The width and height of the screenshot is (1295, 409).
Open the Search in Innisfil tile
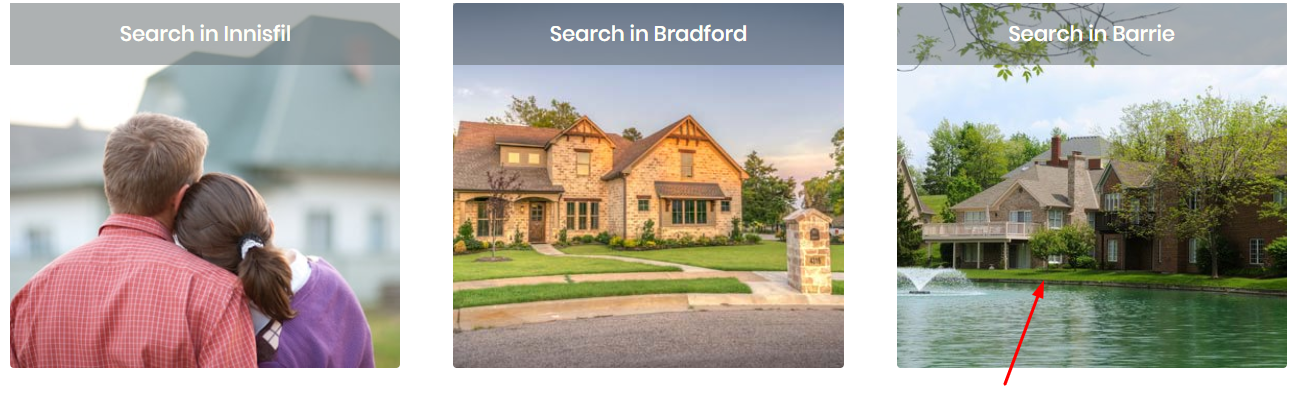(x=205, y=186)
